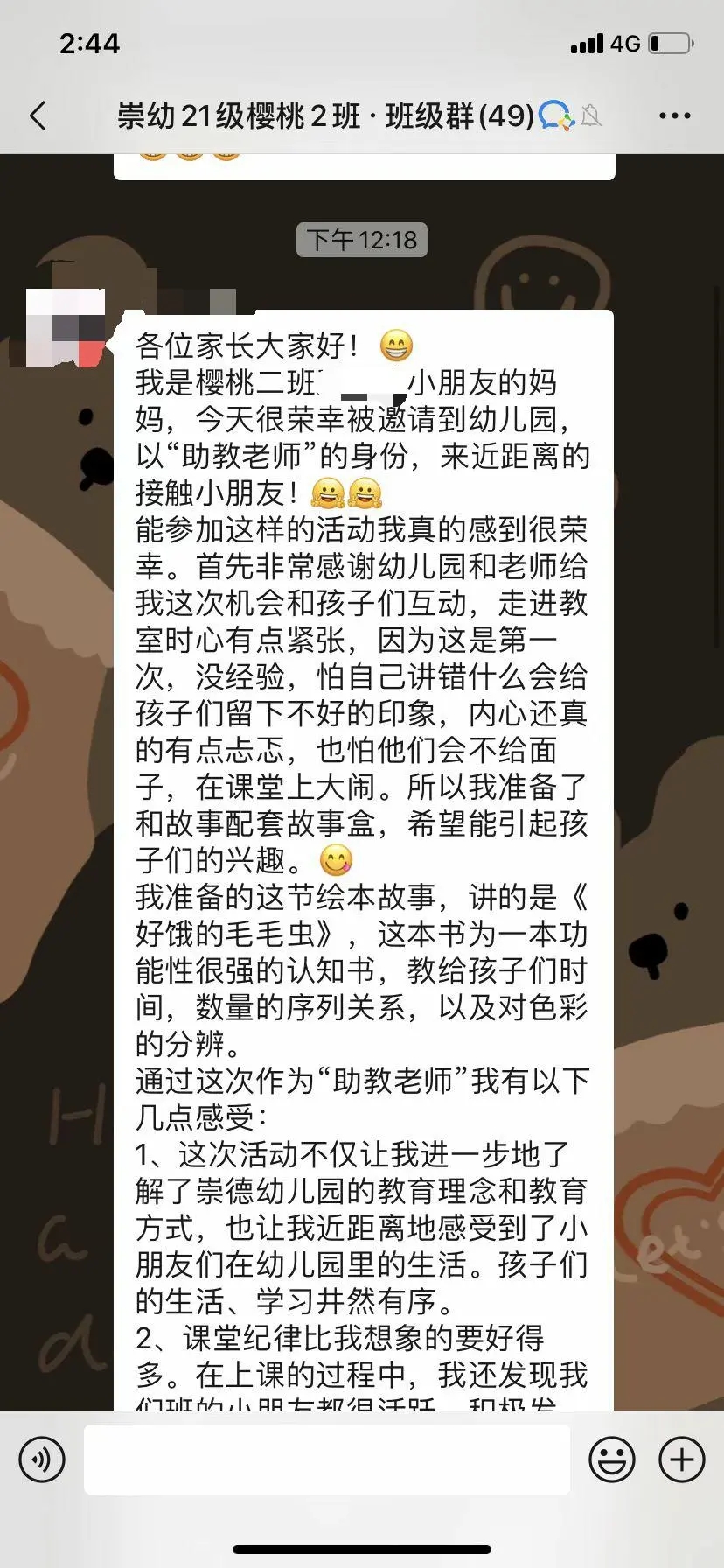Open the plus attachment menu
This screenshot has width=724, height=1568.
click(681, 1459)
